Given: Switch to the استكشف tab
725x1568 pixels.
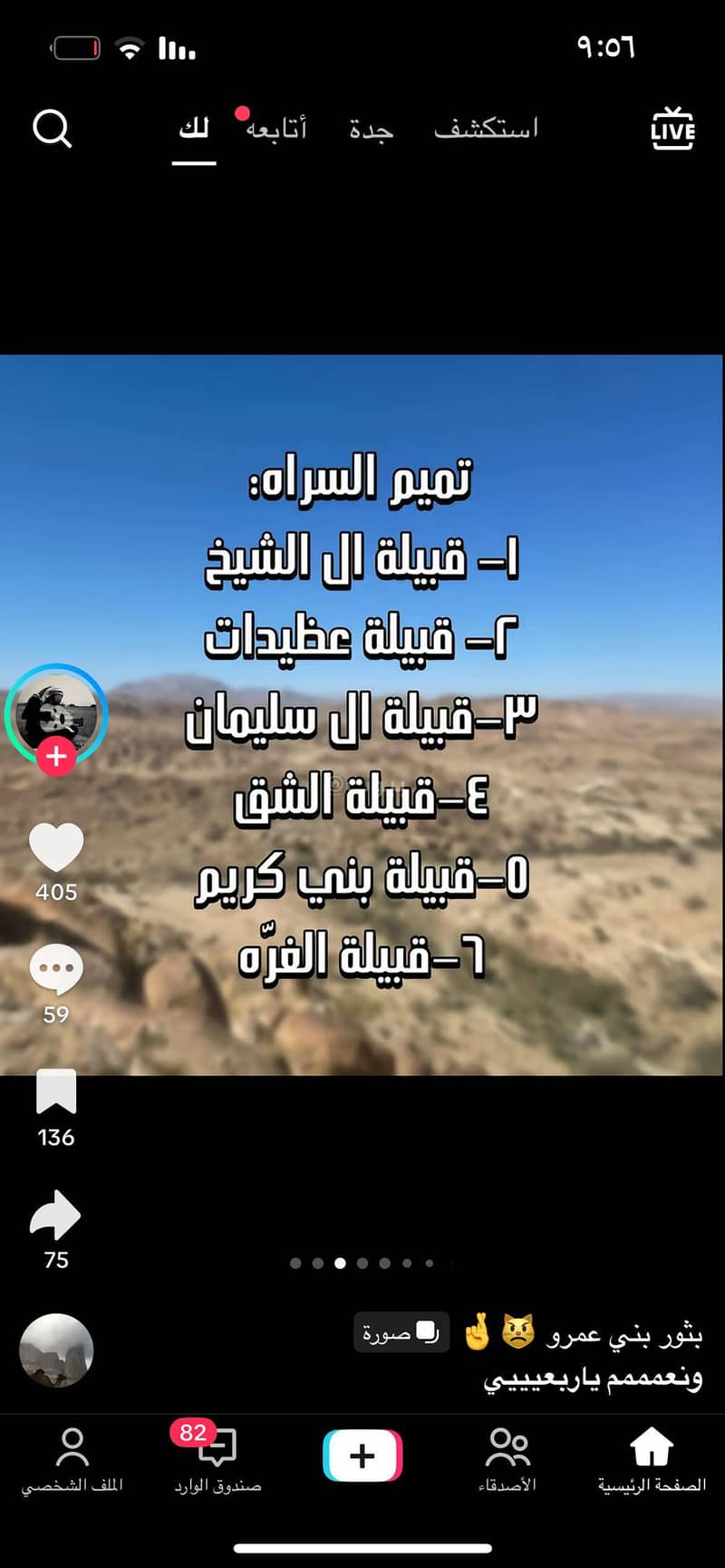Looking at the screenshot, I should (486, 129).
